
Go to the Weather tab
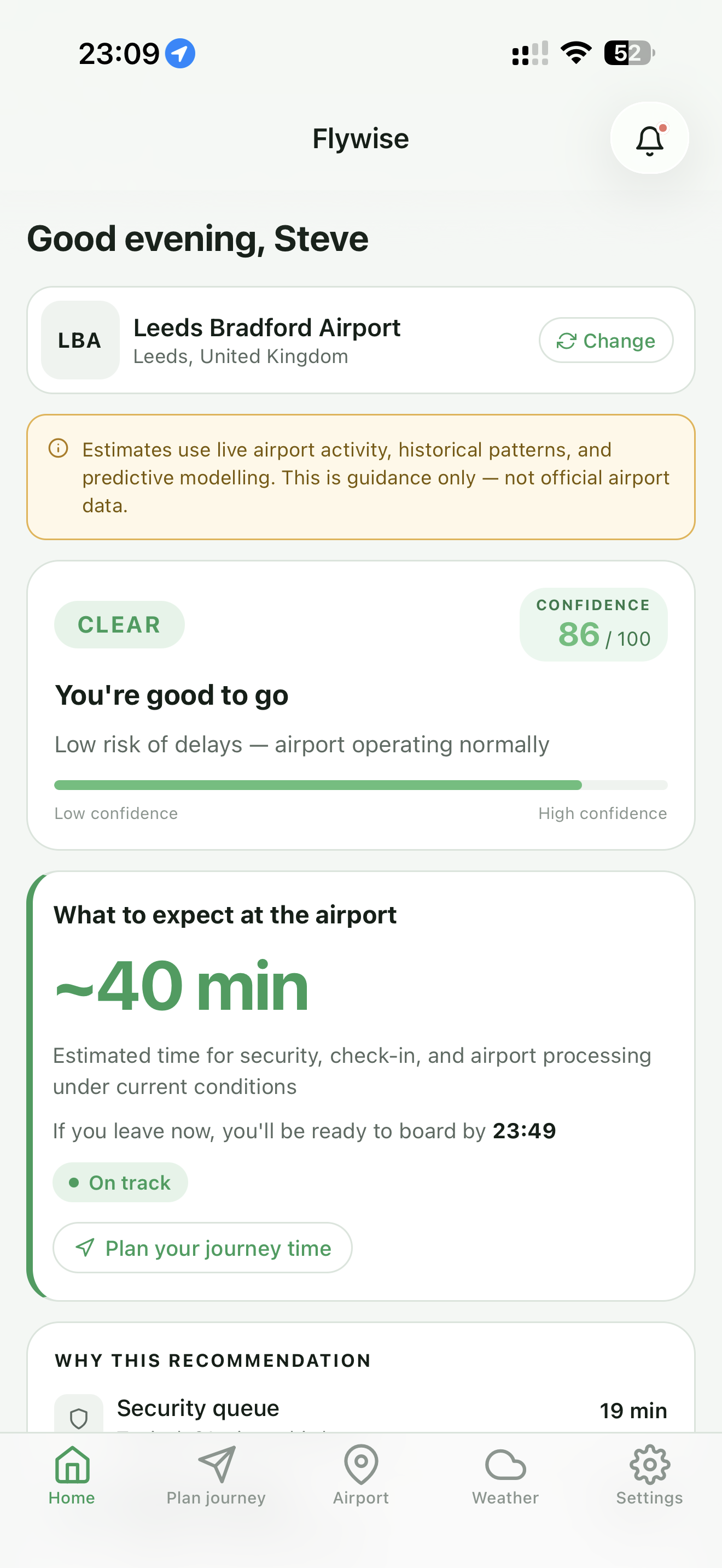tap(505, 1476)
